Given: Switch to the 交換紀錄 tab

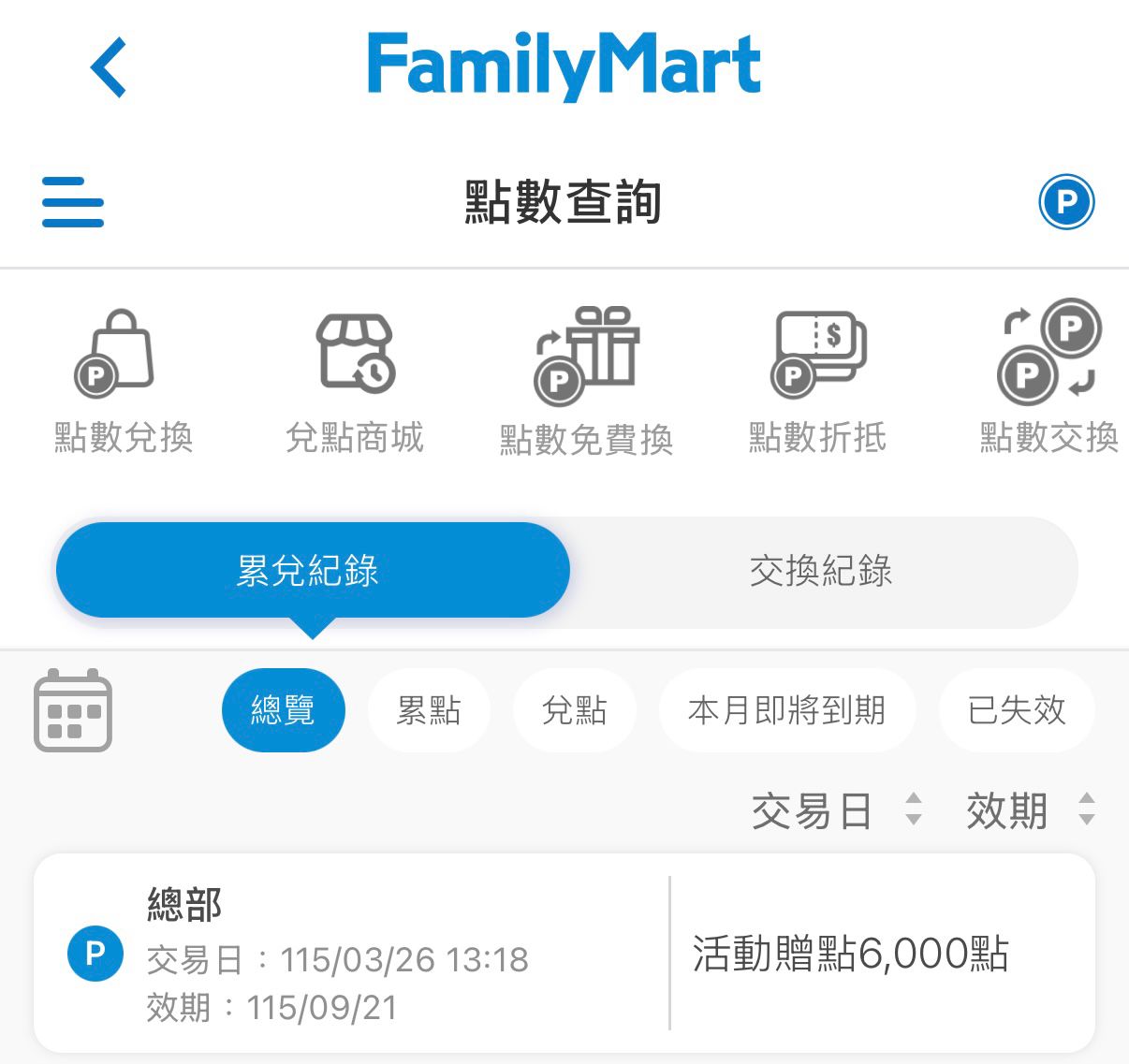Looking at the screenshot, I should 821,571.
